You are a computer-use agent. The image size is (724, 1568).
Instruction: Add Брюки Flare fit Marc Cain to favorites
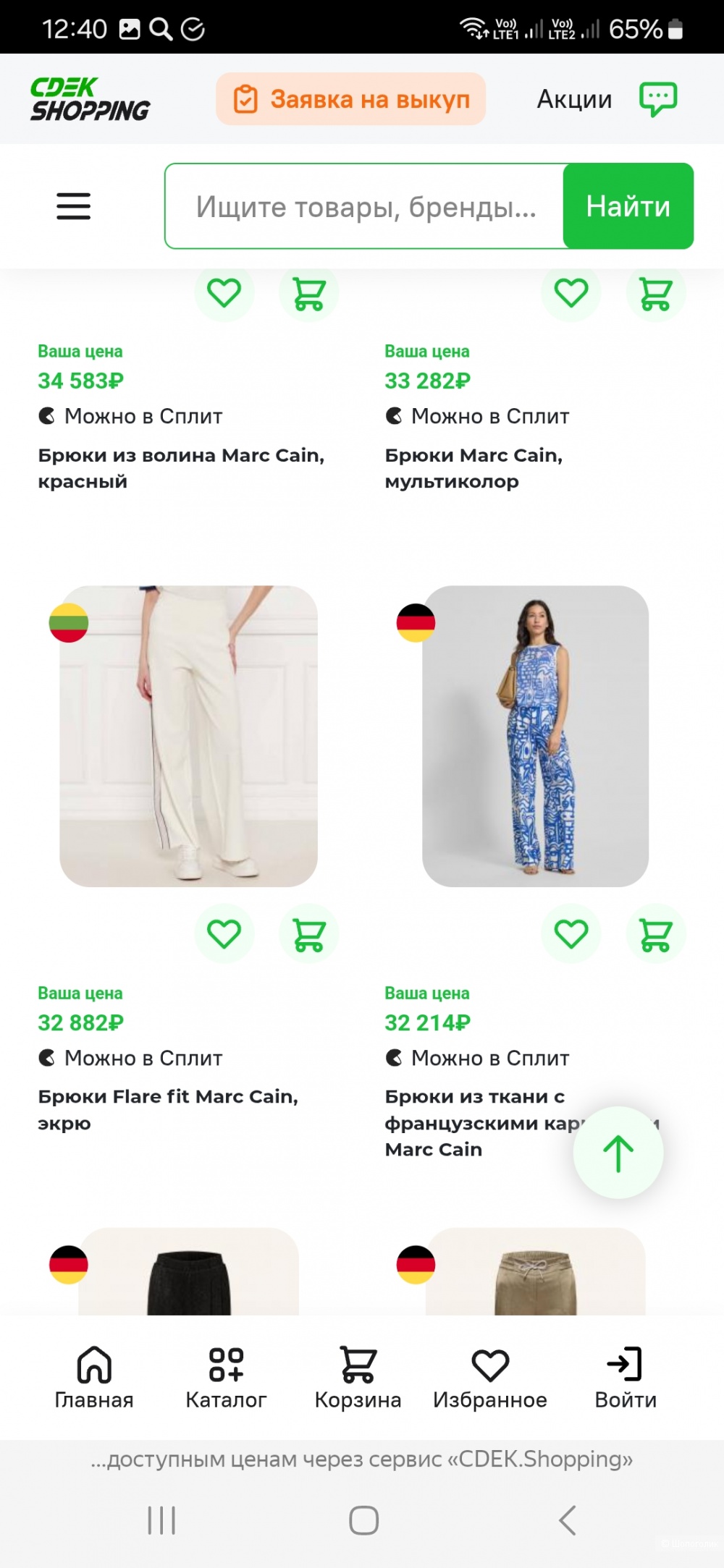point(224,933)
